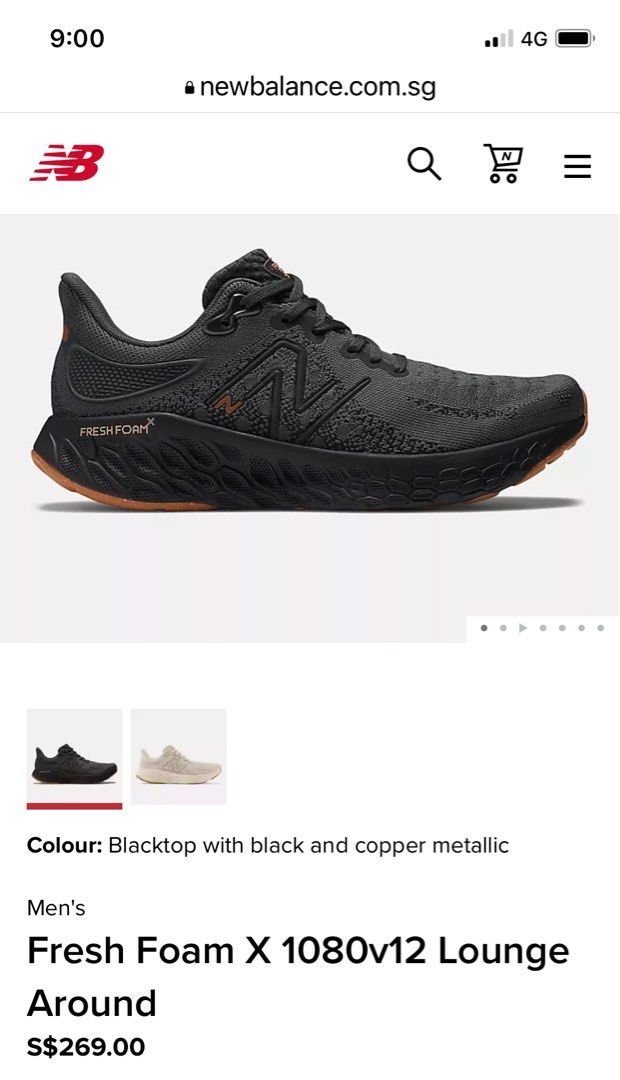This screenshot has height=1080, width=620.
Task: Select the beige colourway thumbnail
Action: [178, 756]
